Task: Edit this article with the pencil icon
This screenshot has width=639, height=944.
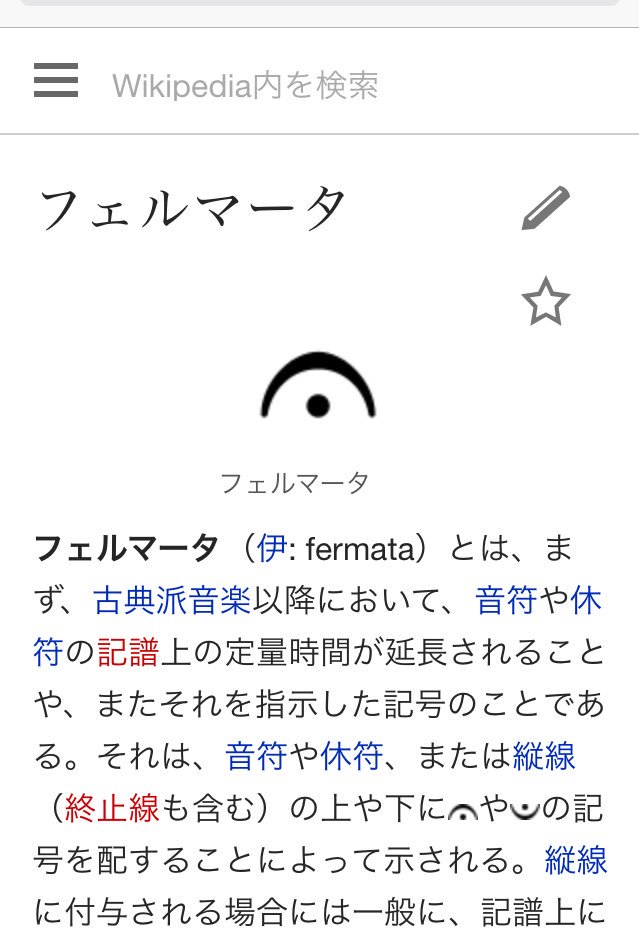Action: coord(545,209)
